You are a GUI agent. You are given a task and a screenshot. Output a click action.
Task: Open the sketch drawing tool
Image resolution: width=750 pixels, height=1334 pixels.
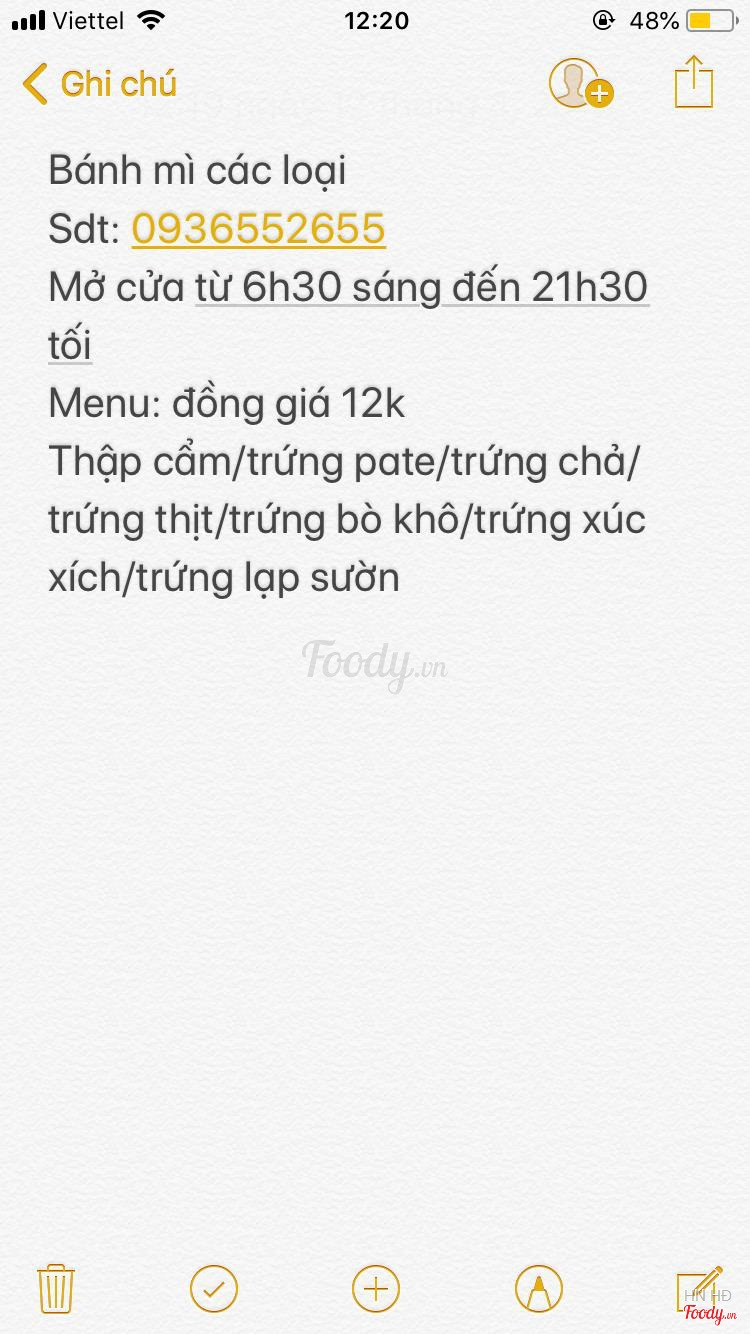[x=538, y=1288]
